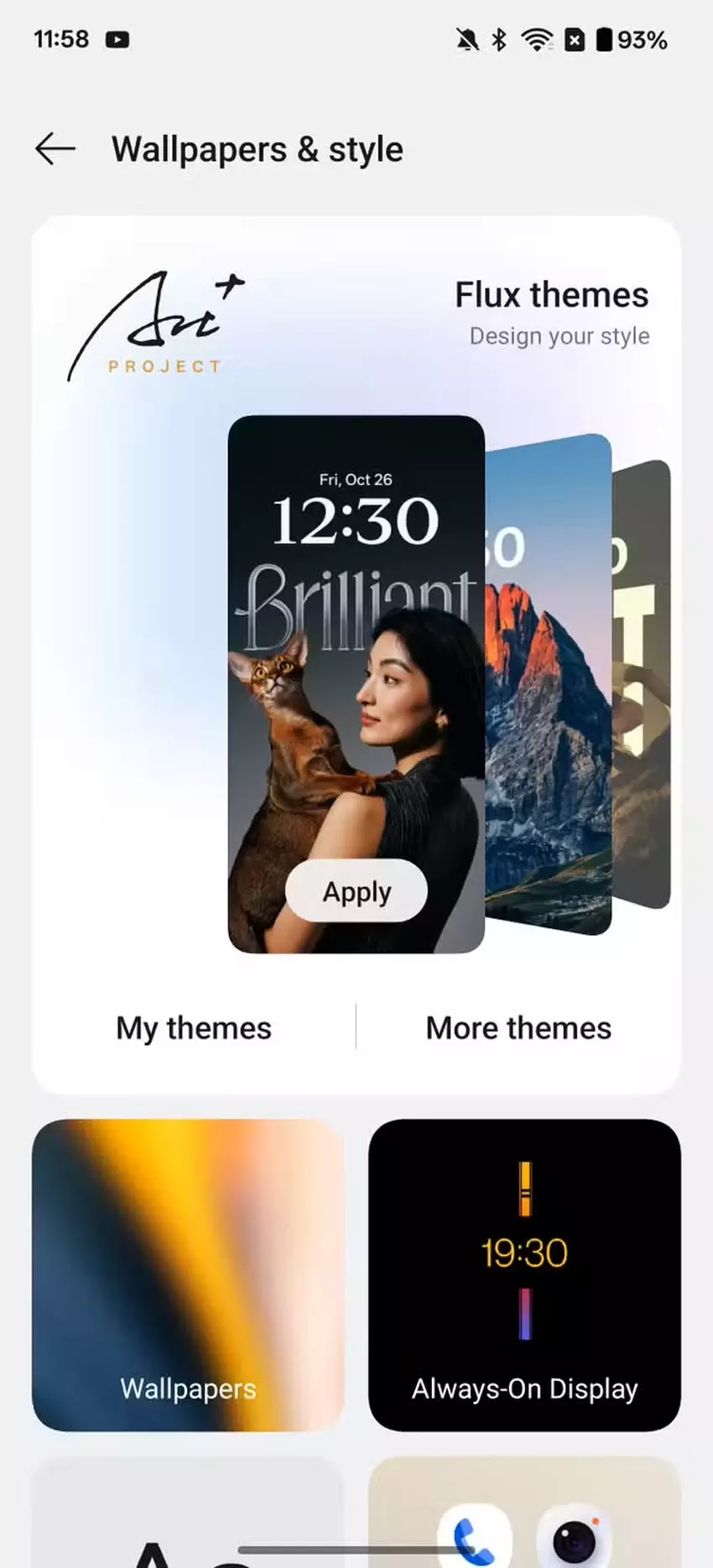Open the Wallpapers card
The image size is (713, 1568).
click(x=188, y=1275)
